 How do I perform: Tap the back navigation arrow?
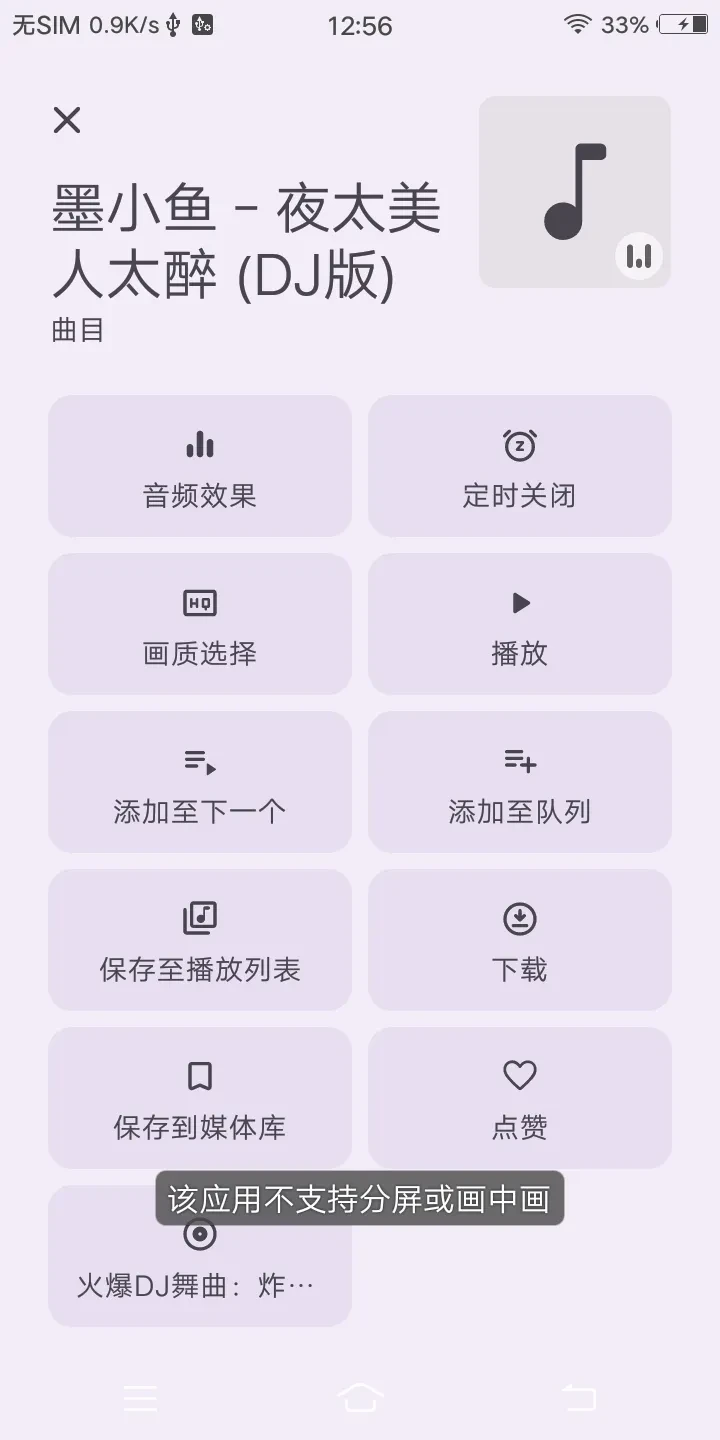click(x=578, y=1399)
